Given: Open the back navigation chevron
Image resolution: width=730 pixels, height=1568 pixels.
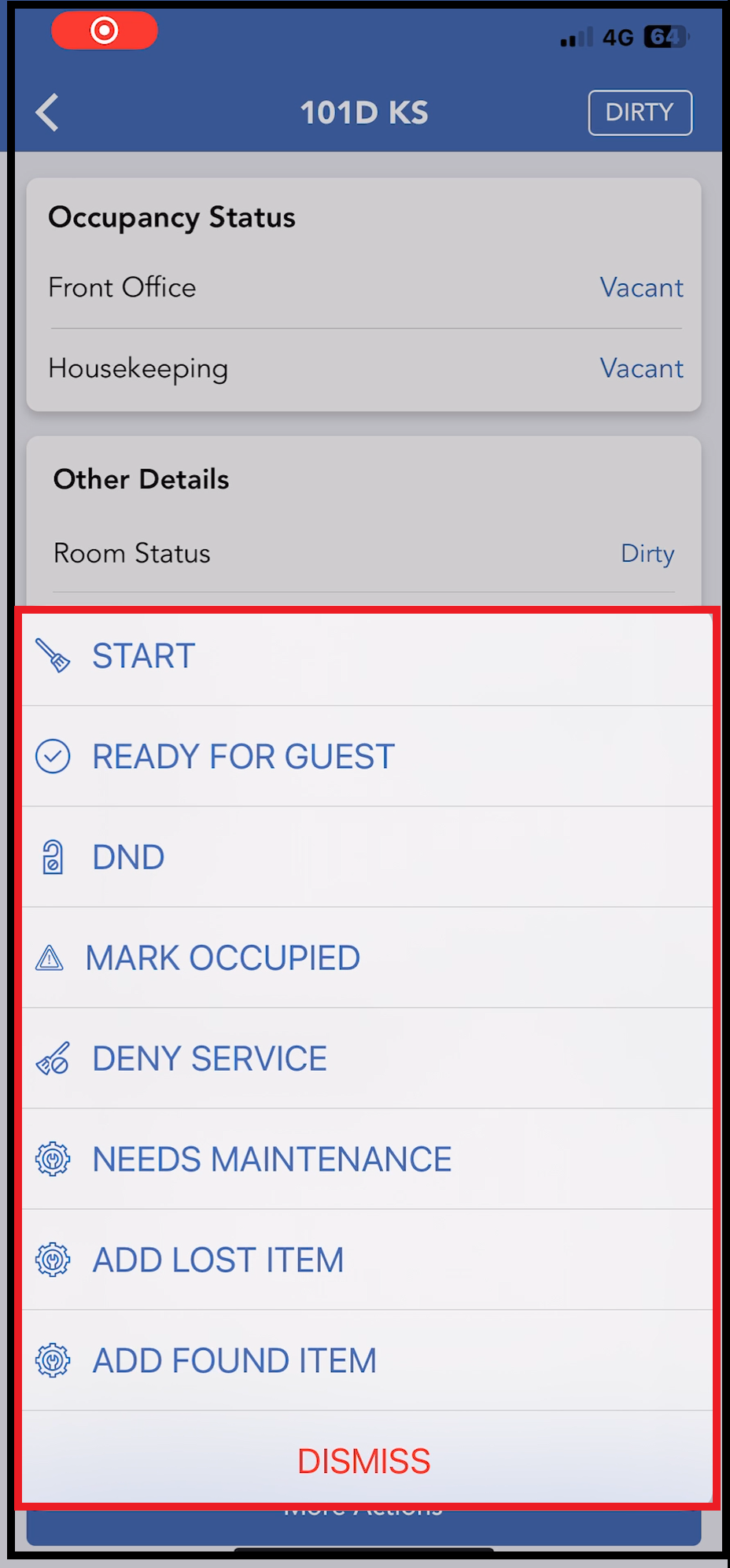Looking at the screenshot, I should (47, 112).
